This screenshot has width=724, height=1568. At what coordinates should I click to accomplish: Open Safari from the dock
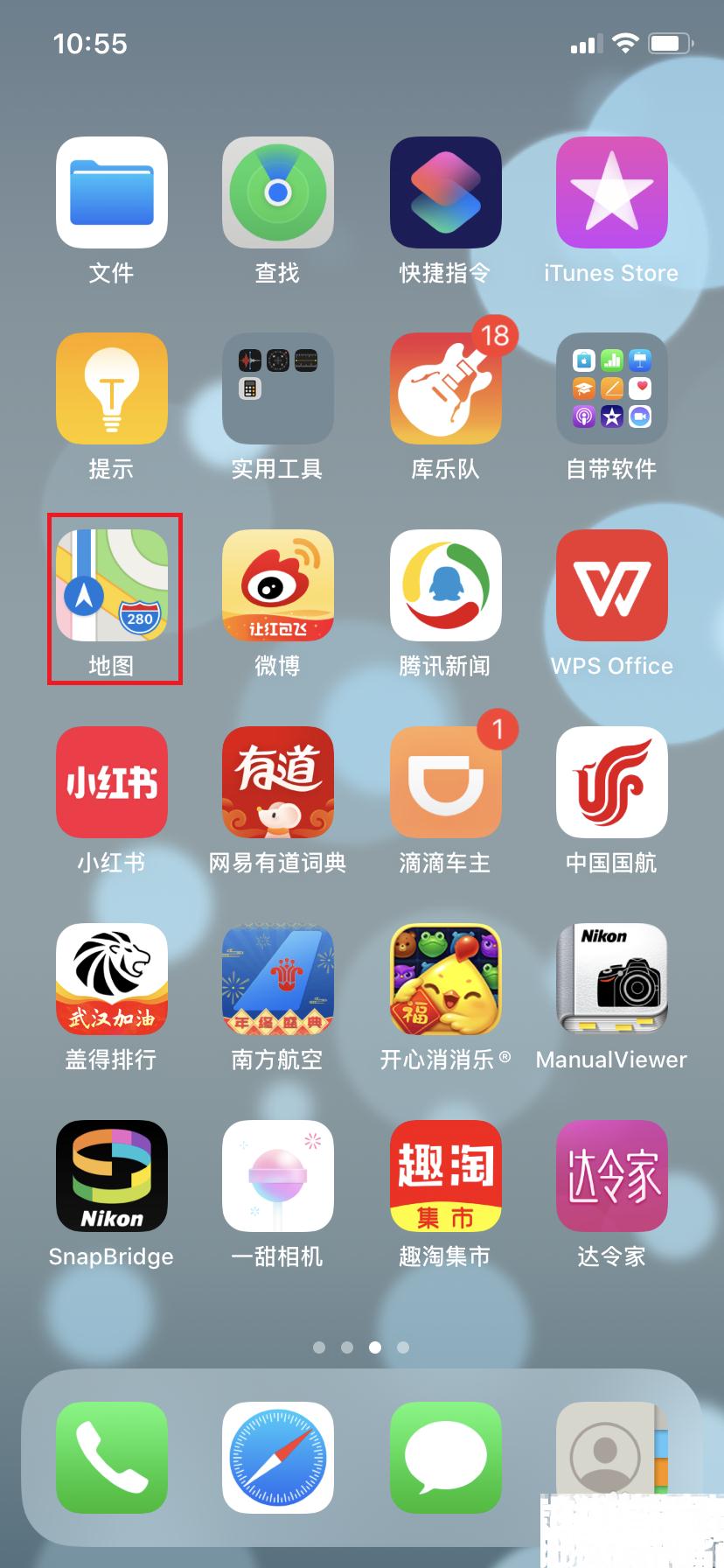[x=278, y=1459]
